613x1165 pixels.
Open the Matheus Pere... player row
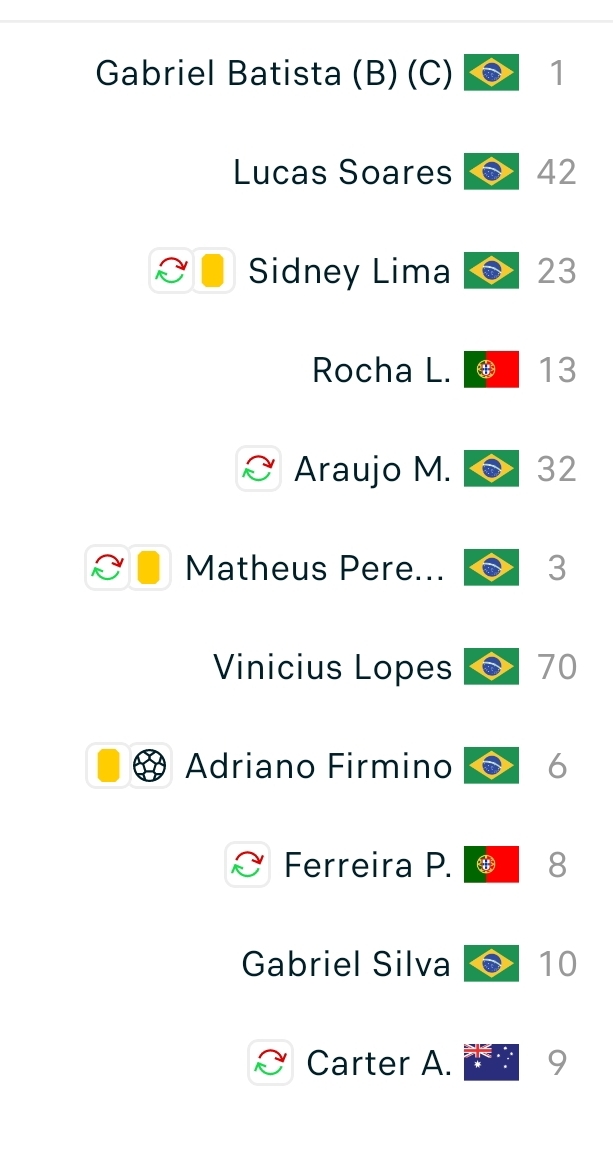(x=314, y=568)
